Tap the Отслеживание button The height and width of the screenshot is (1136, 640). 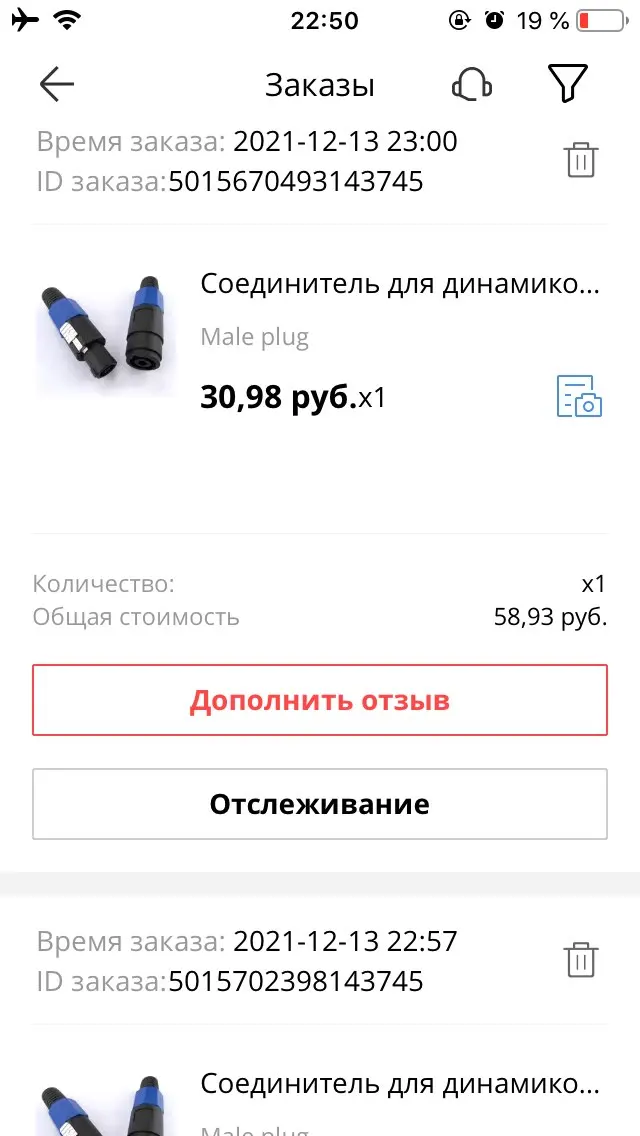320,804
